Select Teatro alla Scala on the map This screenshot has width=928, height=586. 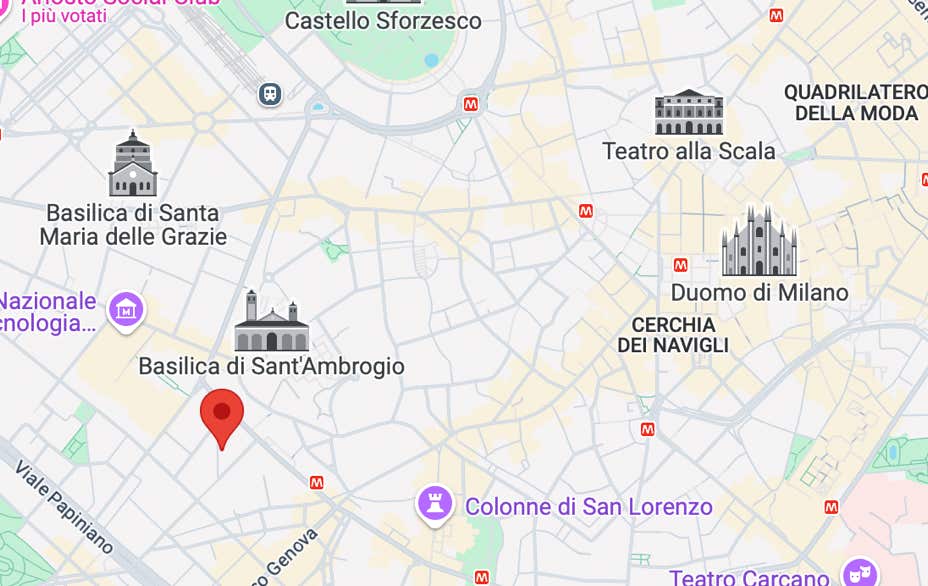(x=688, y=113)
